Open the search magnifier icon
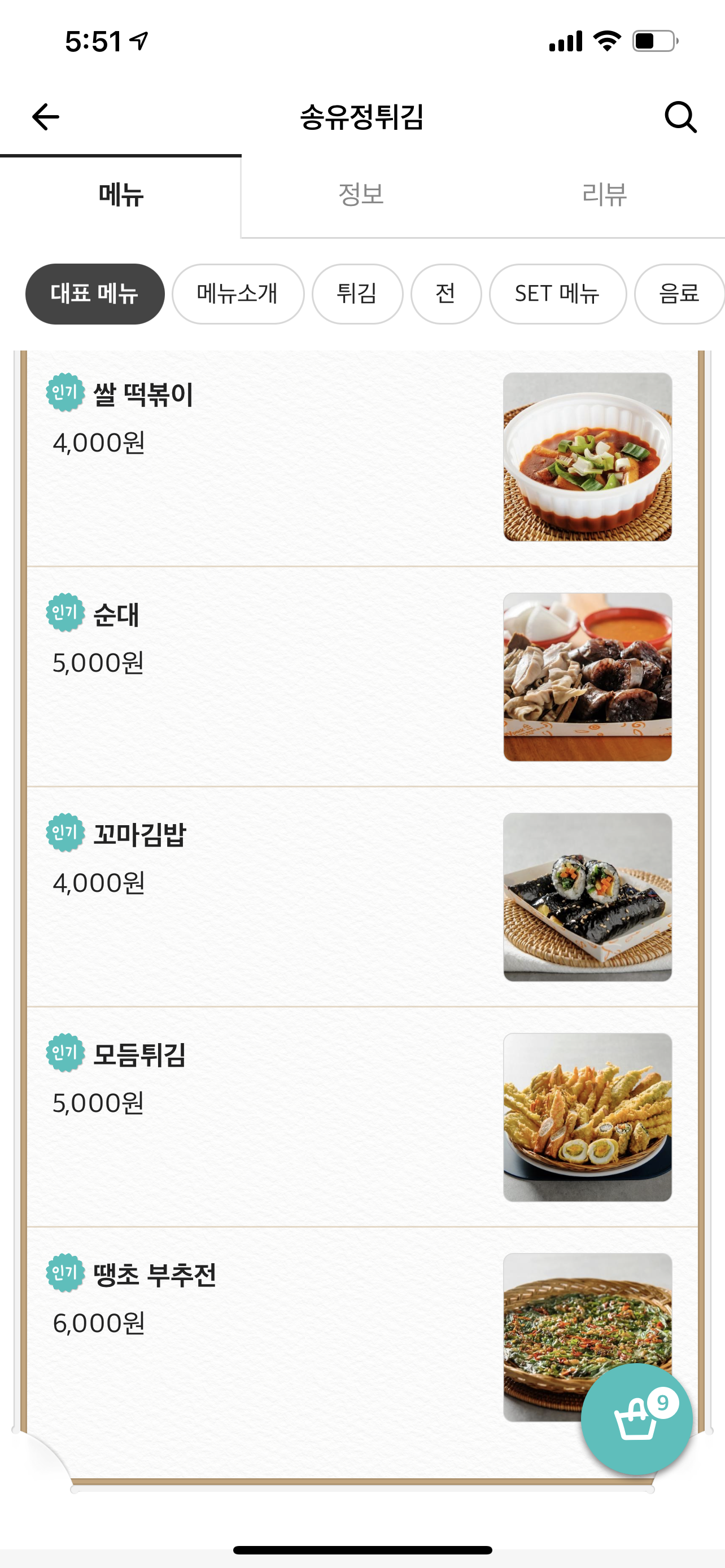Image resolution: width=725 pixels, height=1568 pixels. point(680,117)
